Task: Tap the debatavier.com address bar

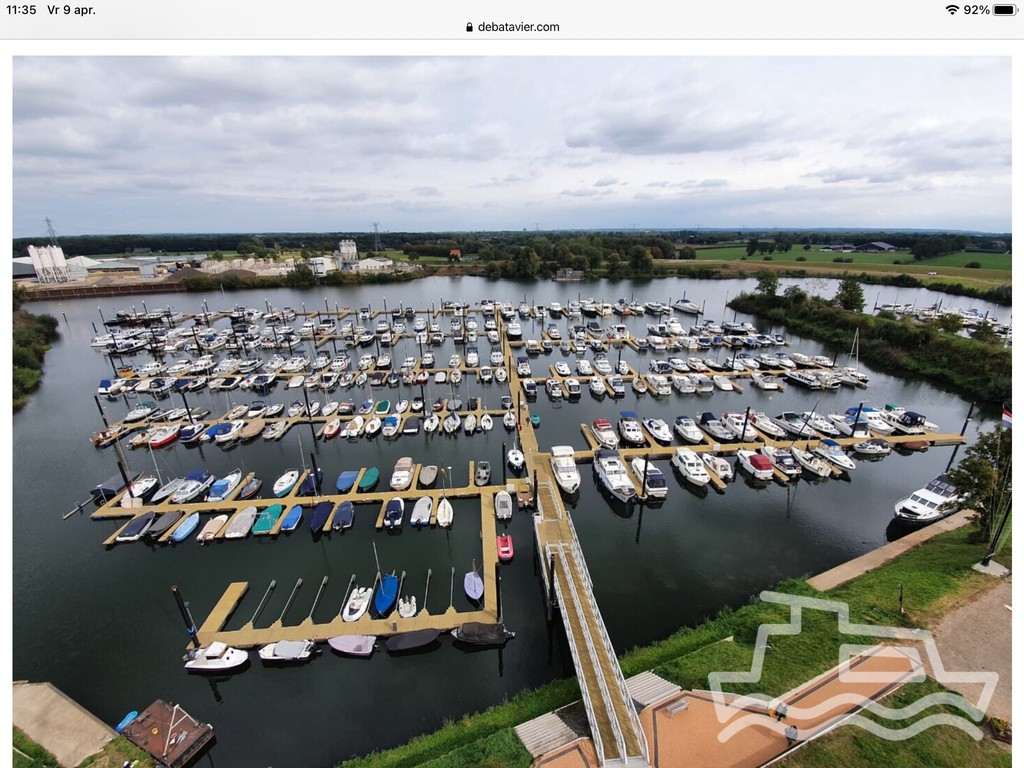Action: (x=512, y=27)
